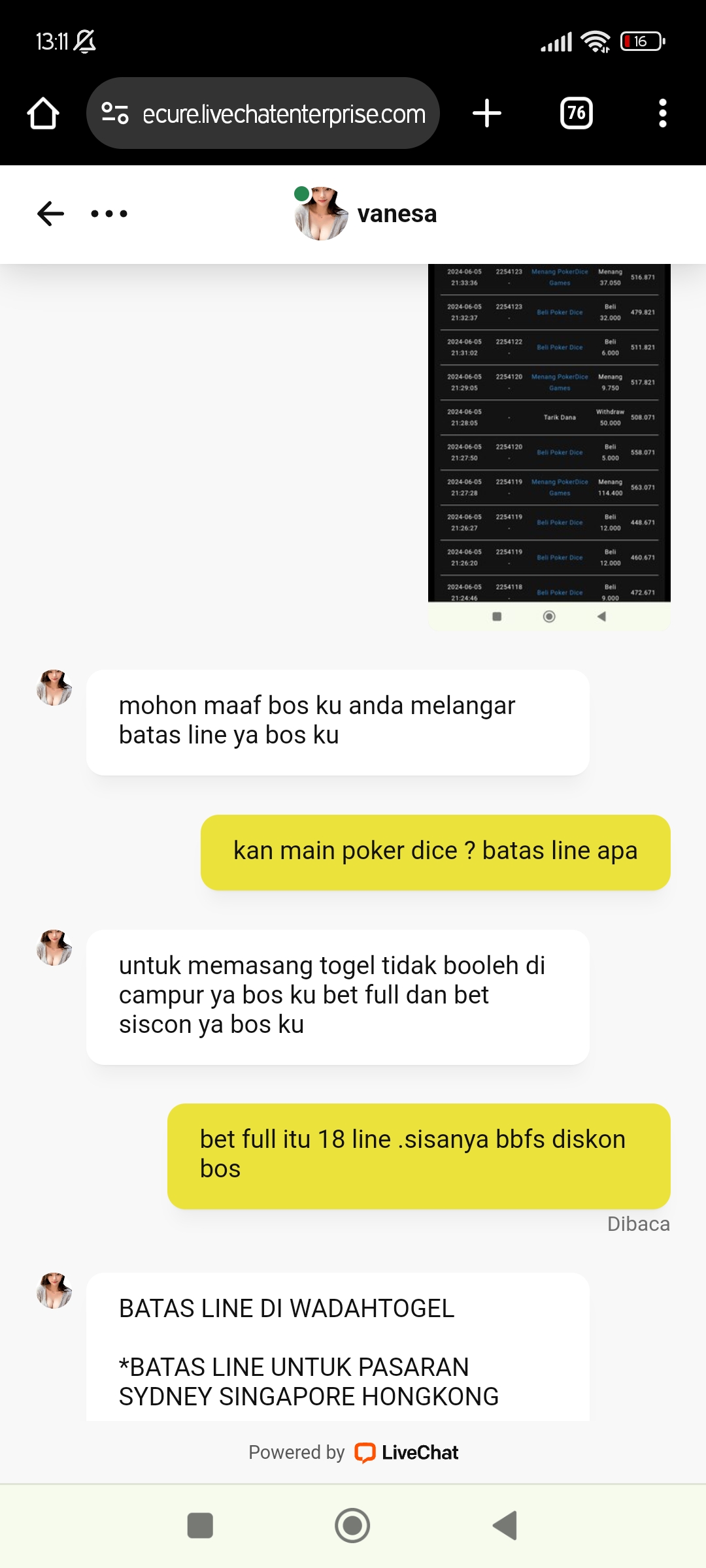Tap the system recent apps square button
This screenshot has width=706, height=1568.
(x=200, y=1526)
